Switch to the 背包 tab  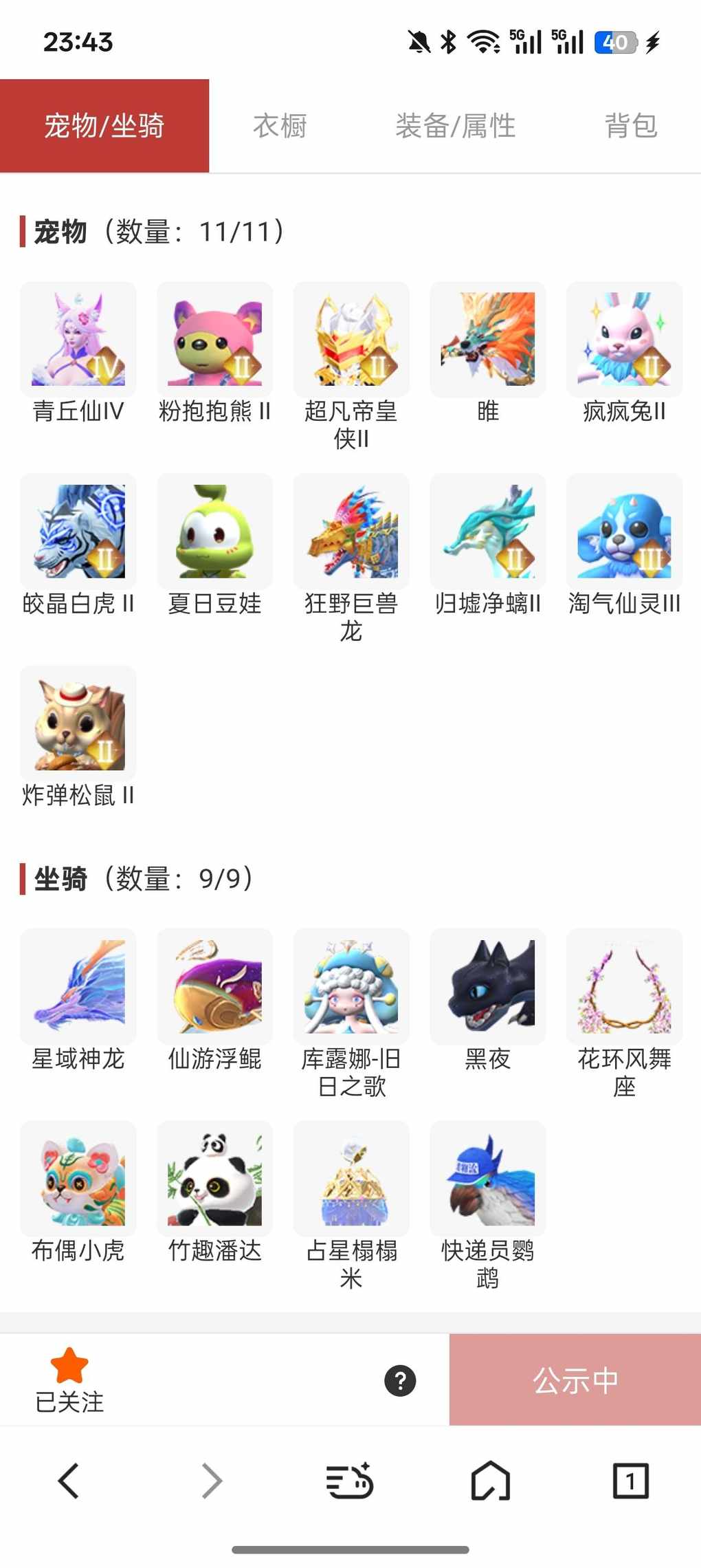(630, 126)
